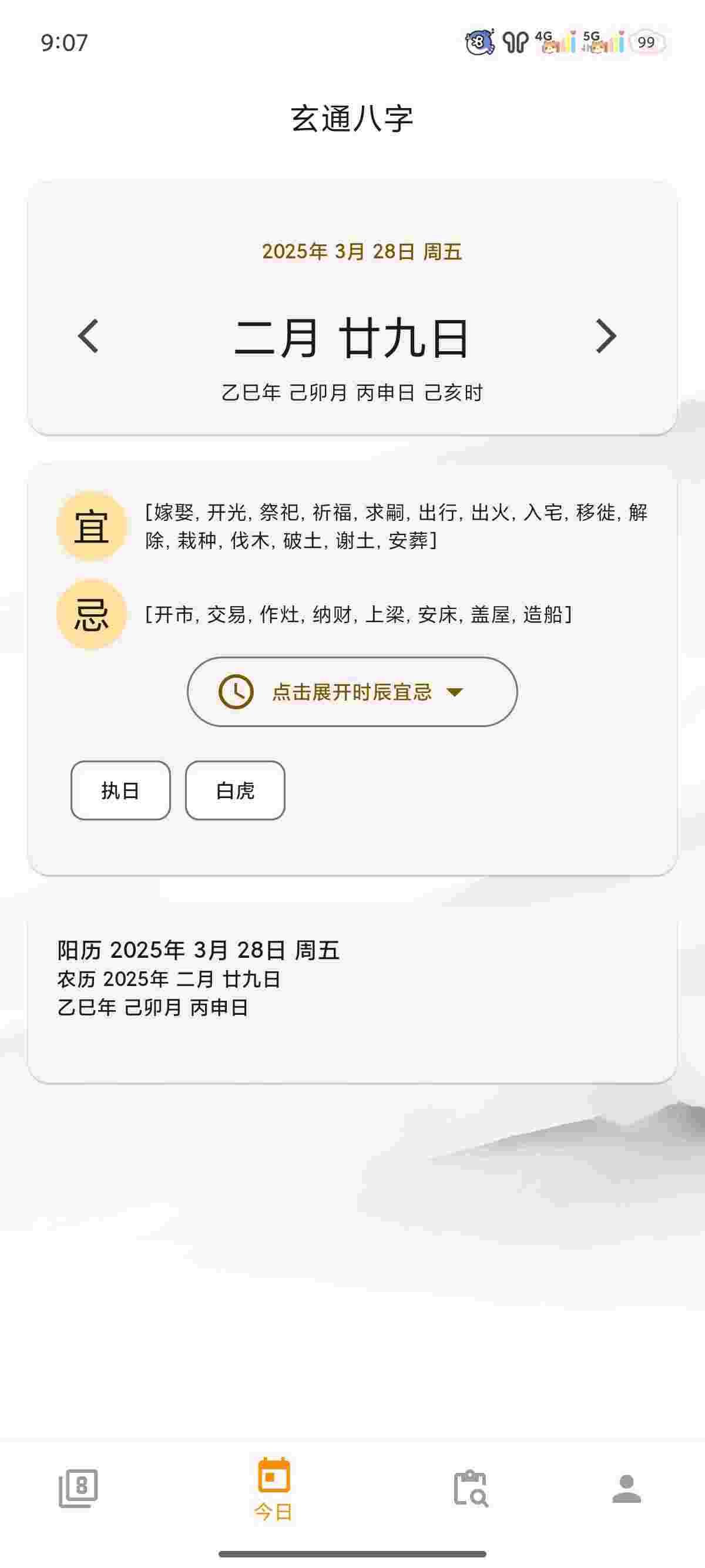The image size is (705, 1568).
Task: Select the 今日 tab
Action: click(273, 1488)
